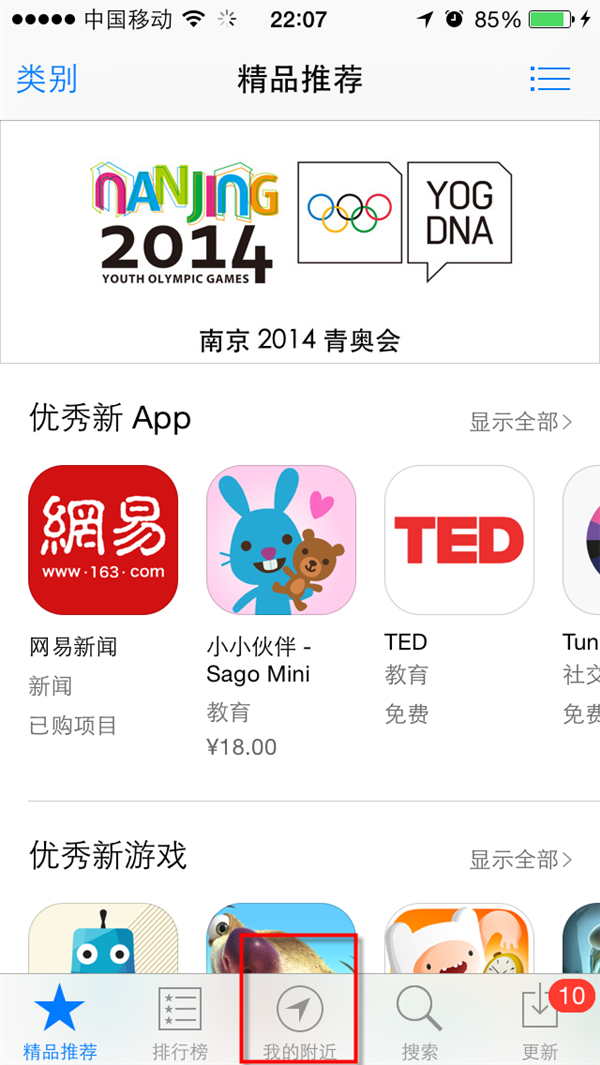Open the TED app

click(x=459, y=540)
